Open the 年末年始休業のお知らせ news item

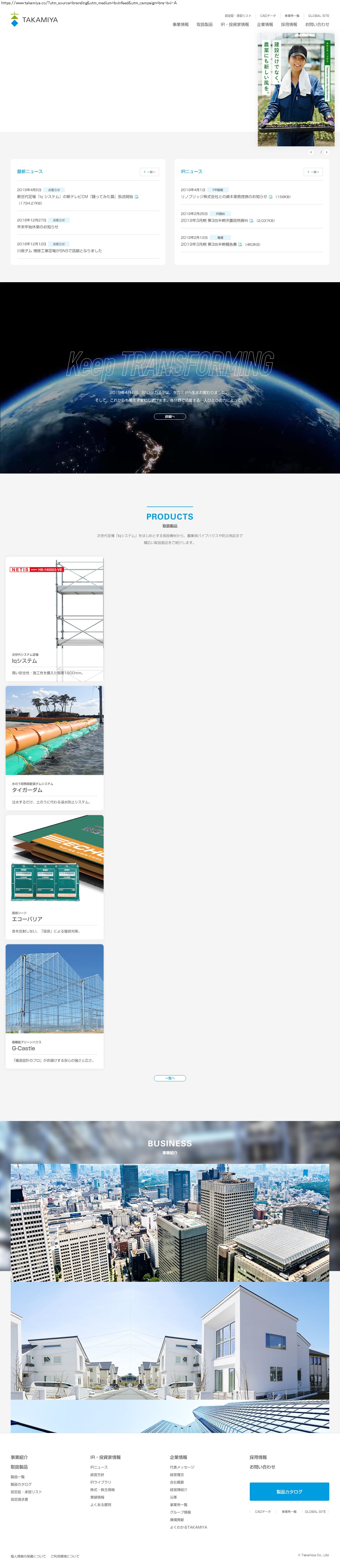click(x=38, y=226)
